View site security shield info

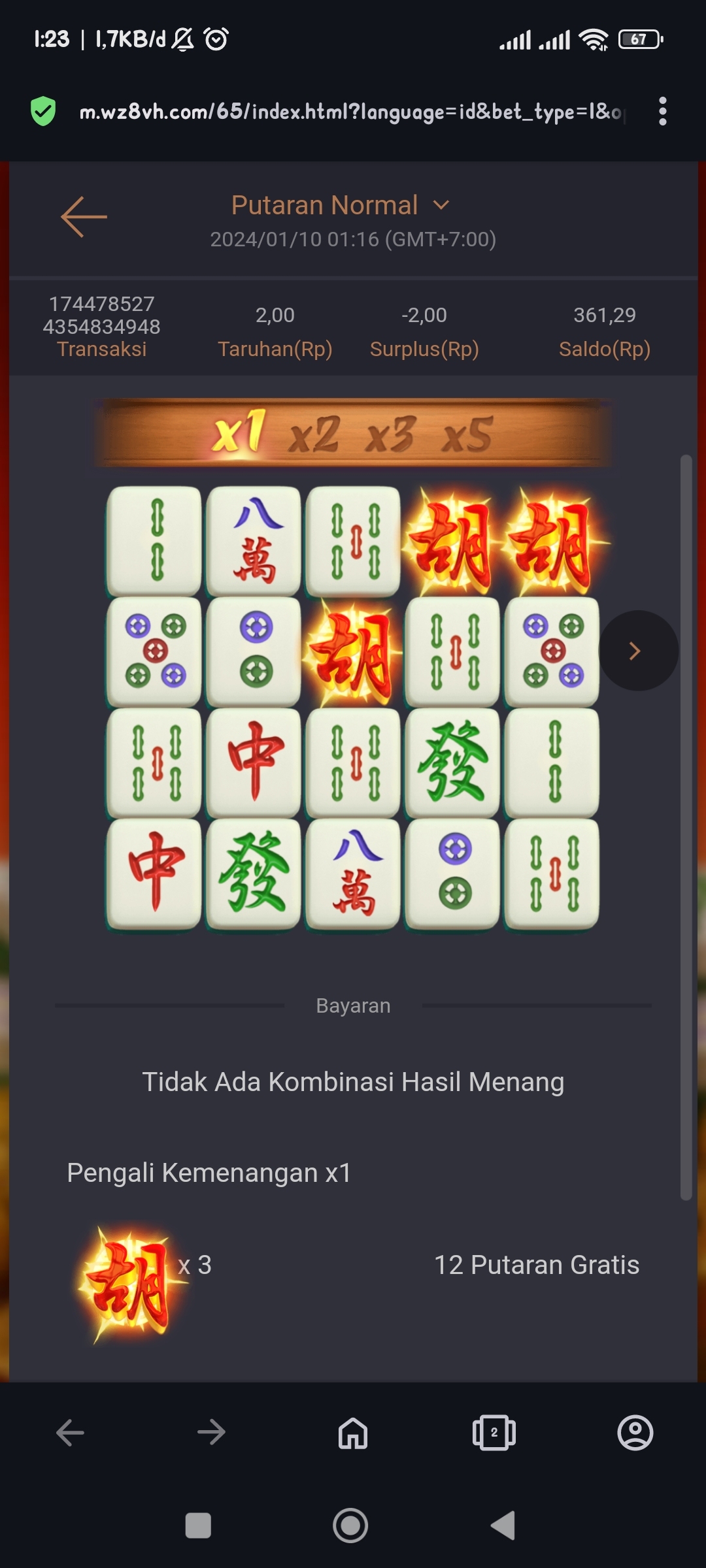[43, 111]
